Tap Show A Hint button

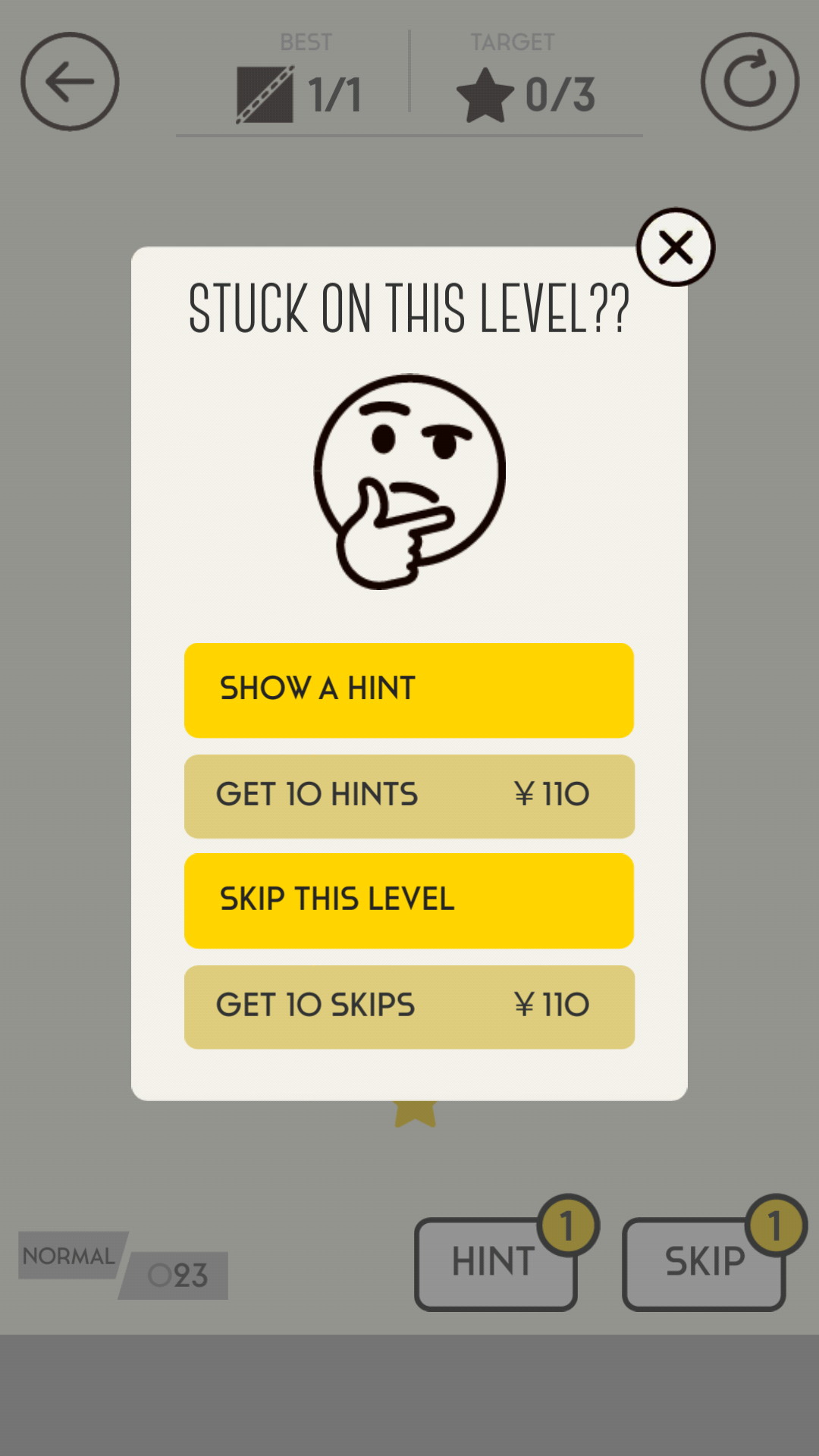tap(409, 690)
